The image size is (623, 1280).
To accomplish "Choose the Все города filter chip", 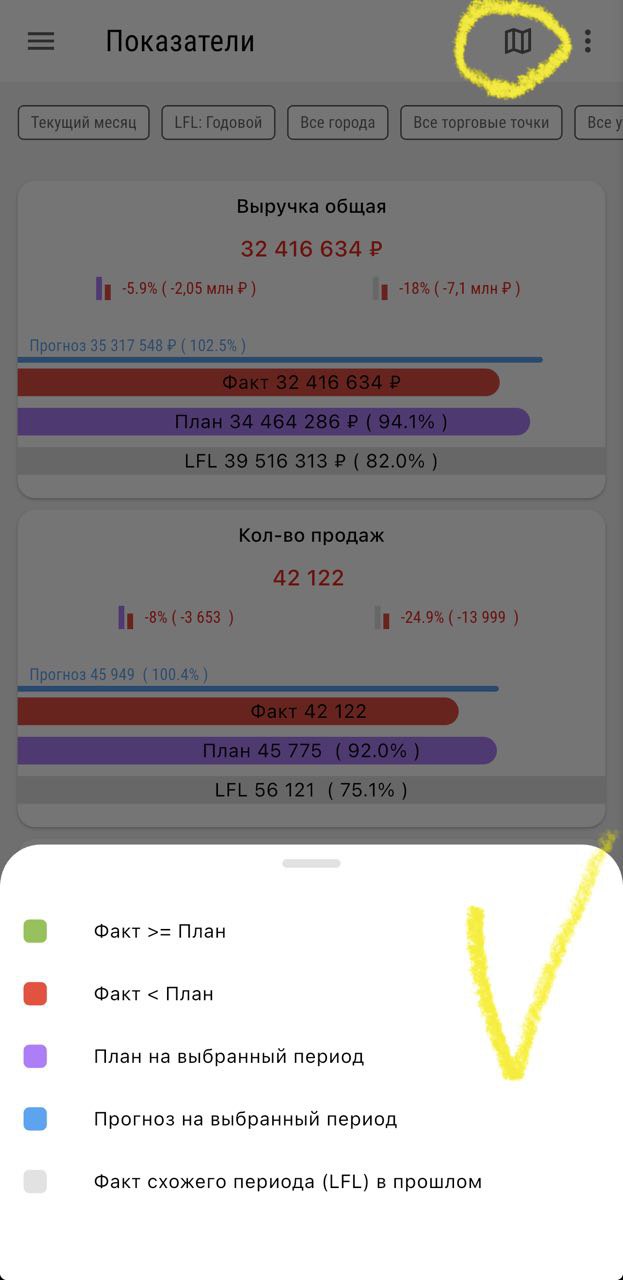I will [x=338, y=123].
